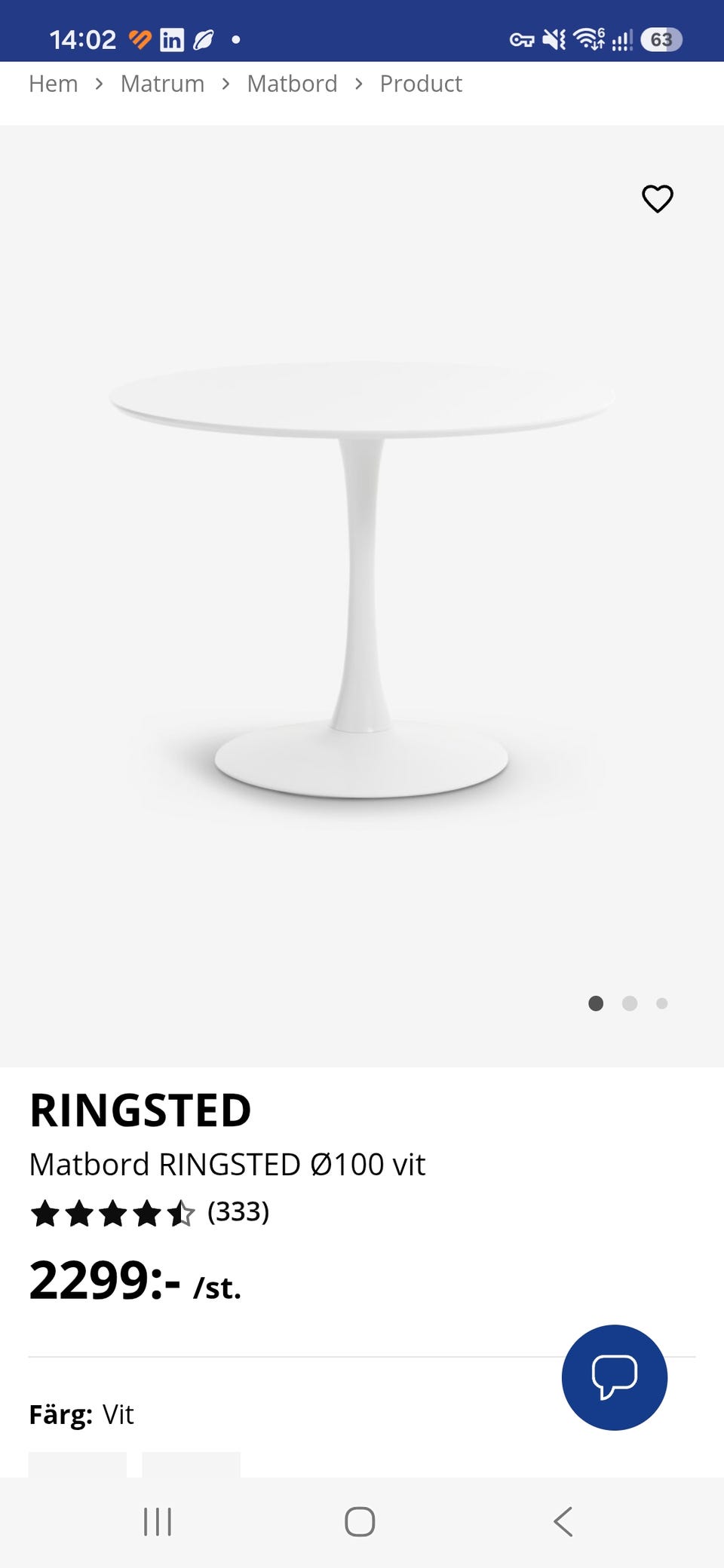Open recent apps from the navigation bar

[158, 1521]
